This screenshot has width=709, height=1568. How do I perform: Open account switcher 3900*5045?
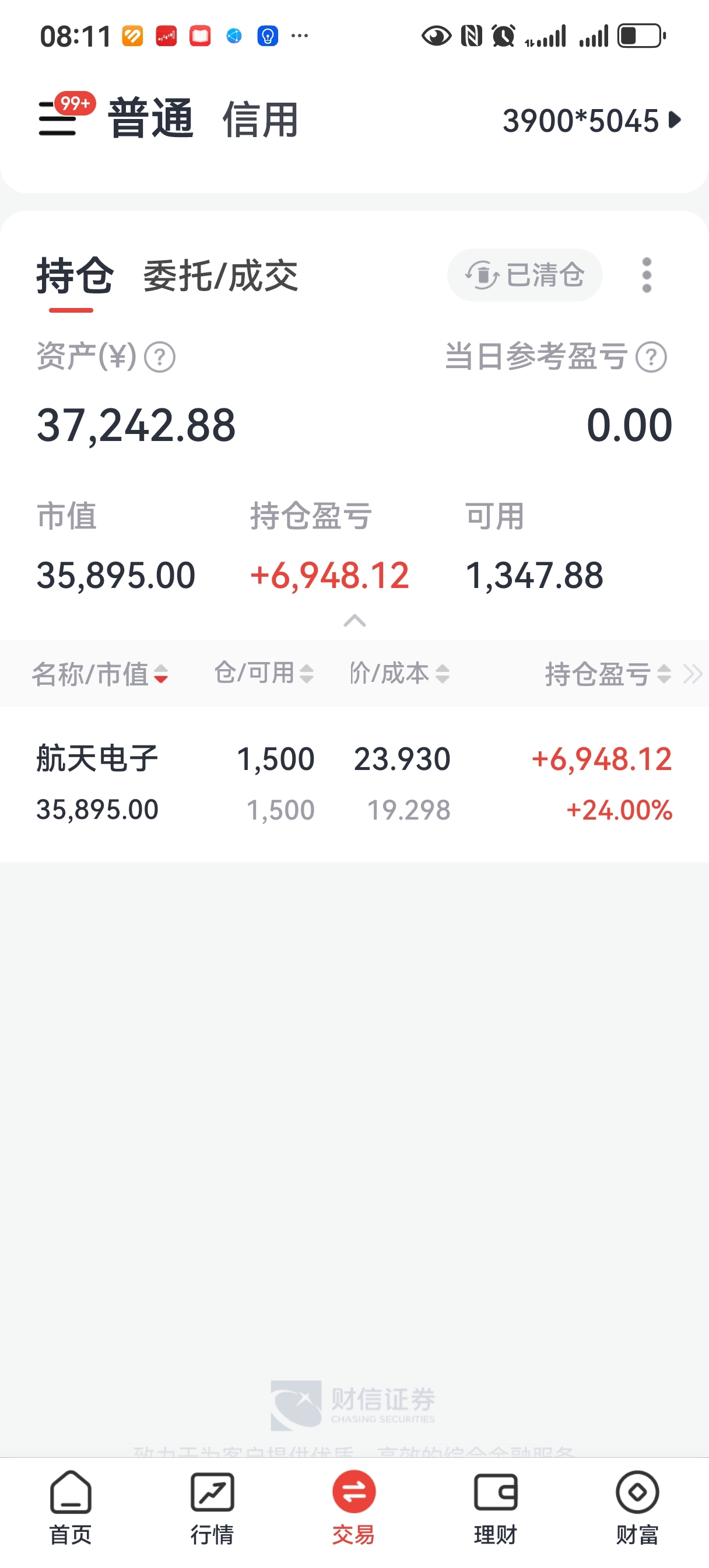[592, 120]
